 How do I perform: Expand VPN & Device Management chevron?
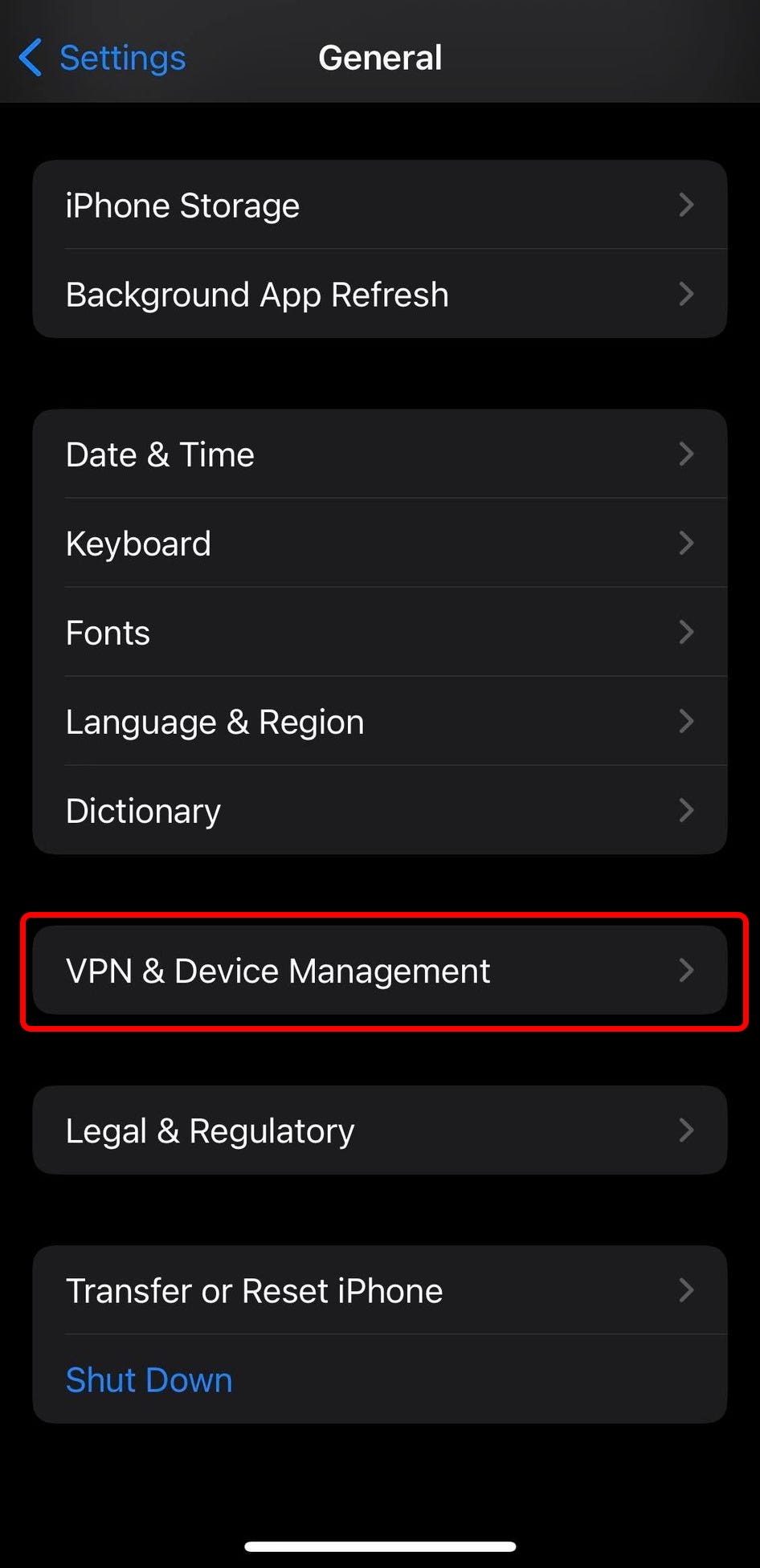687,971
